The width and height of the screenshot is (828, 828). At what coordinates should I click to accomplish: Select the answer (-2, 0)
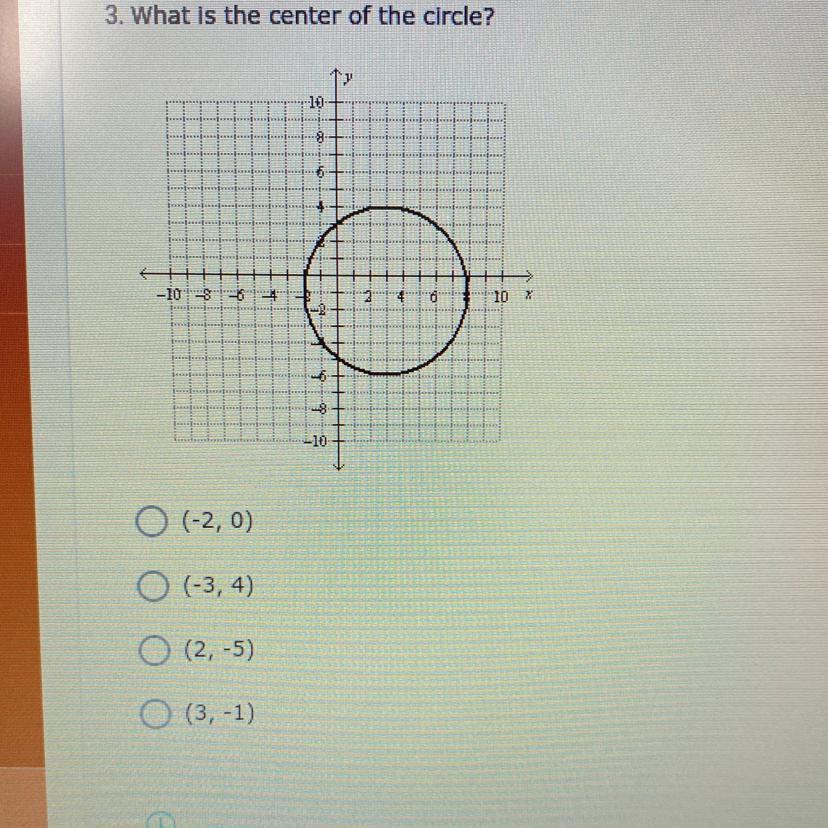tap(151, 522)
